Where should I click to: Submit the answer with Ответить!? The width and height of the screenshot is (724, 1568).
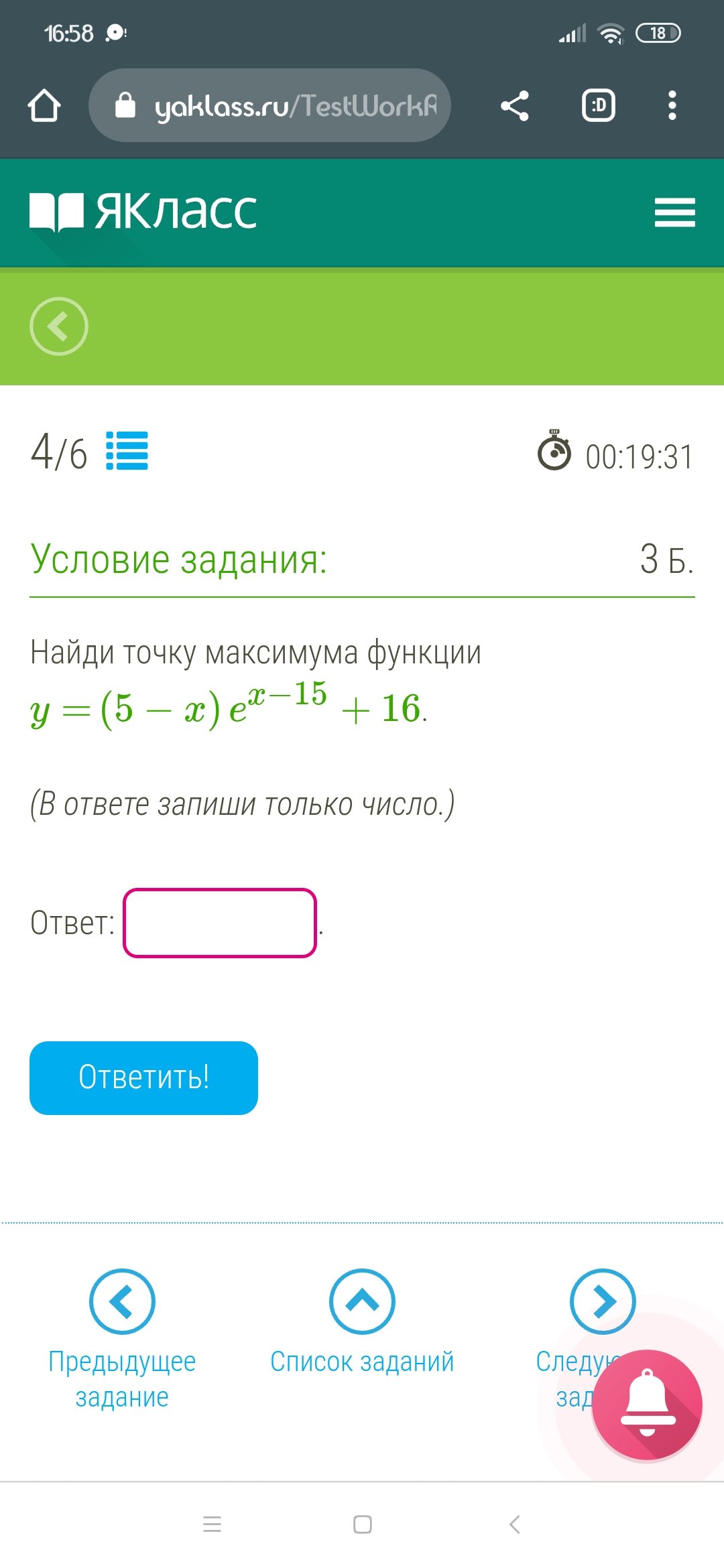point(143,1077)
